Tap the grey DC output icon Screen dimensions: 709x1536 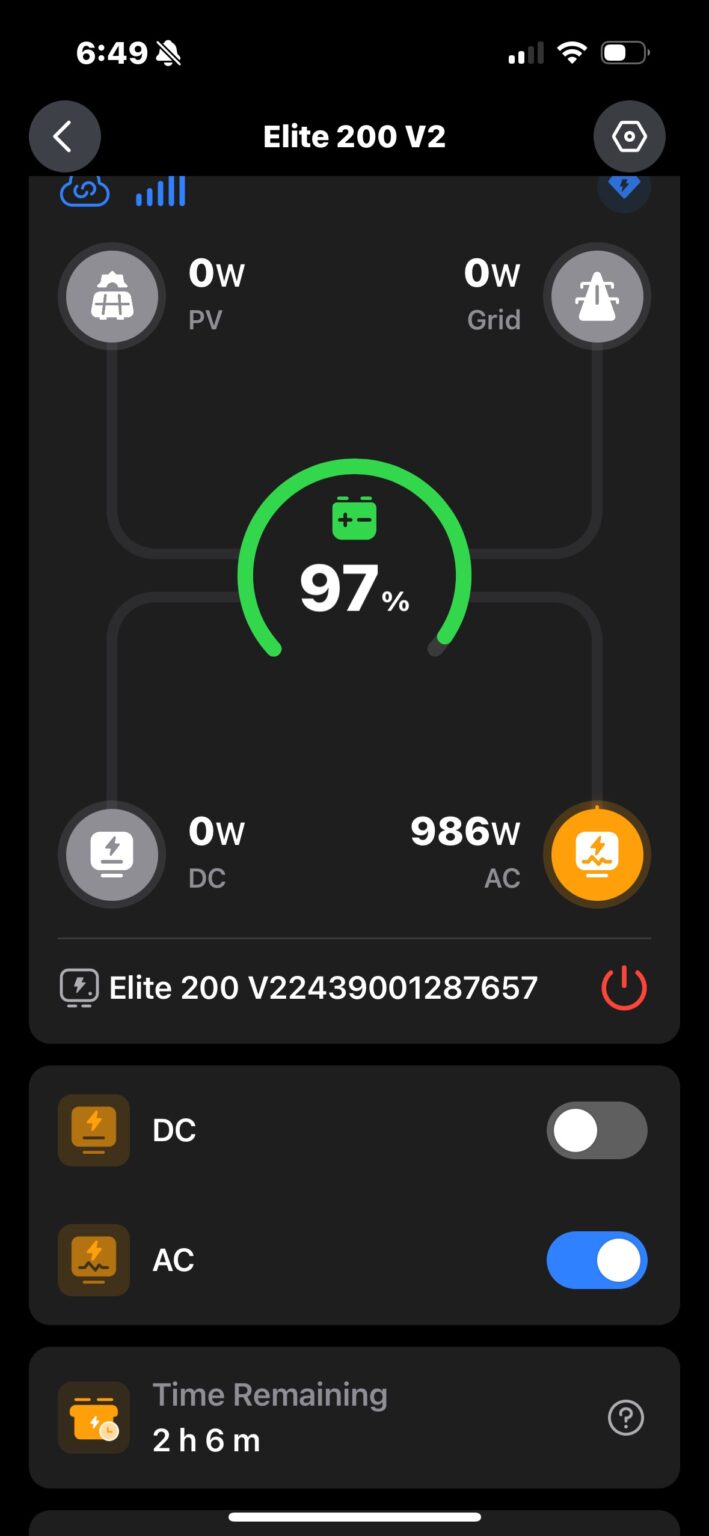[x=112, y=855]
